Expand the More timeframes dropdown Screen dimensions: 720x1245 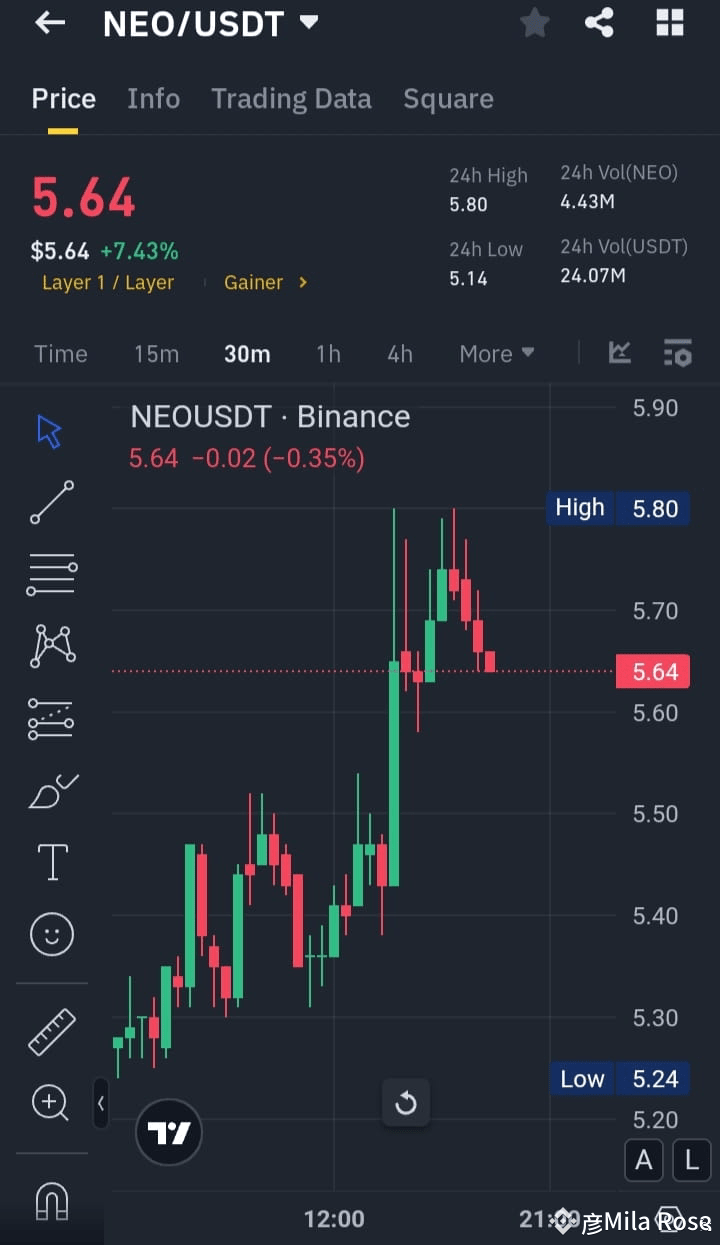496,352
